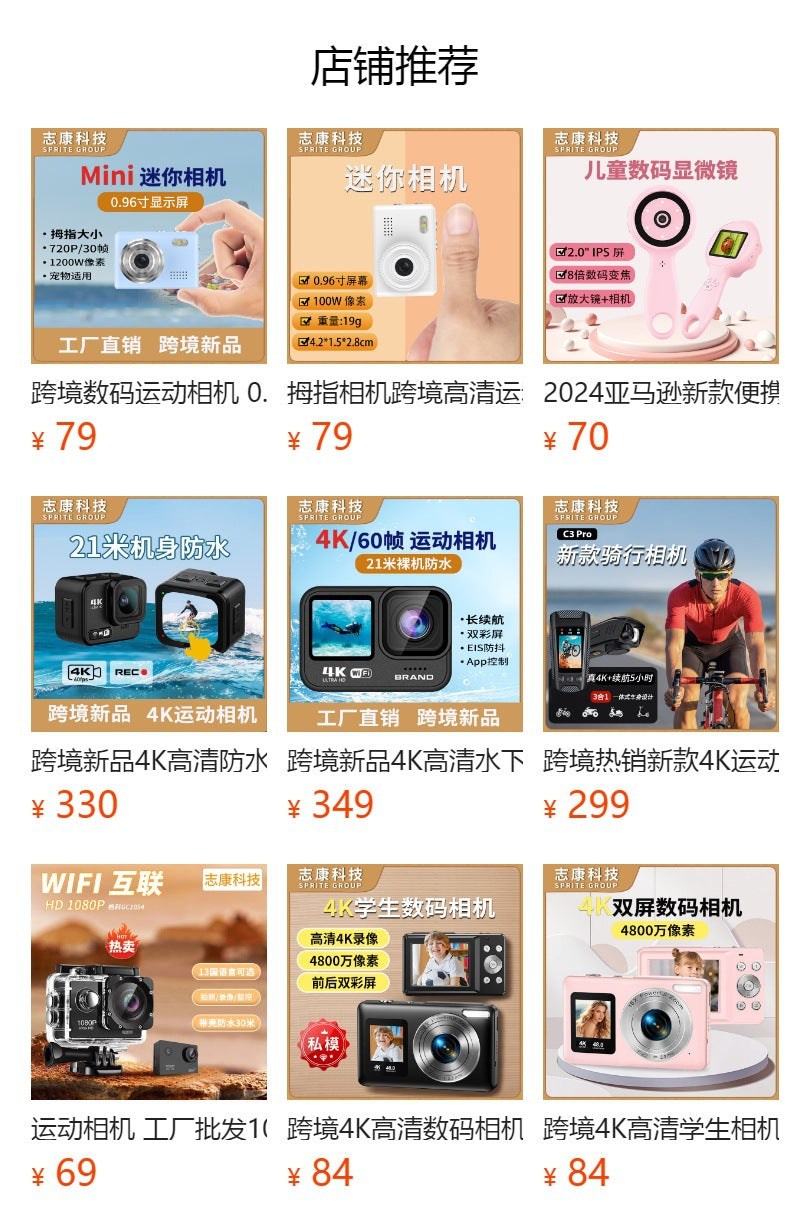Select the 21米机身防水 4K camera priced ¥330
Viewport: 790px width, 1232px height.
tap(149, 614)
